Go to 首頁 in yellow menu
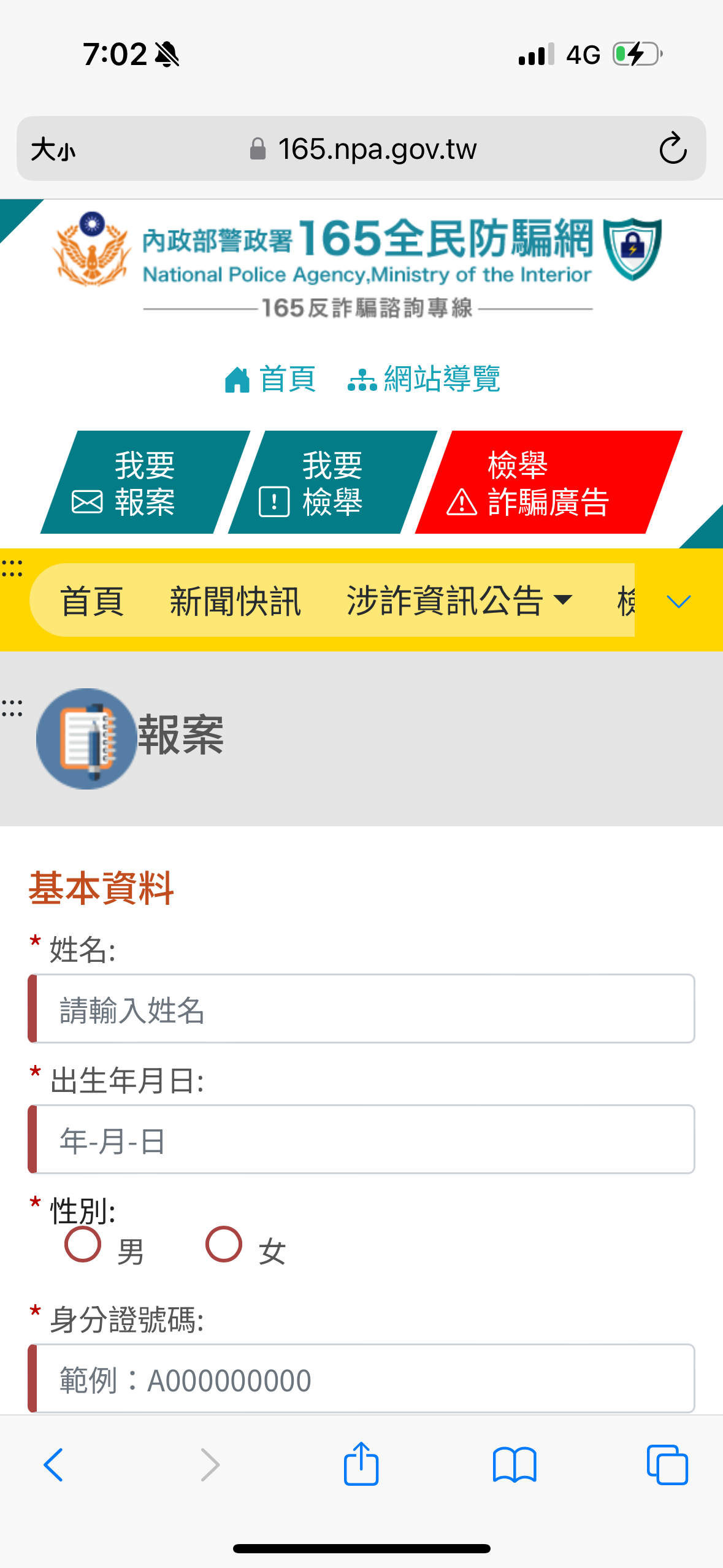 (x=92, y=601)
